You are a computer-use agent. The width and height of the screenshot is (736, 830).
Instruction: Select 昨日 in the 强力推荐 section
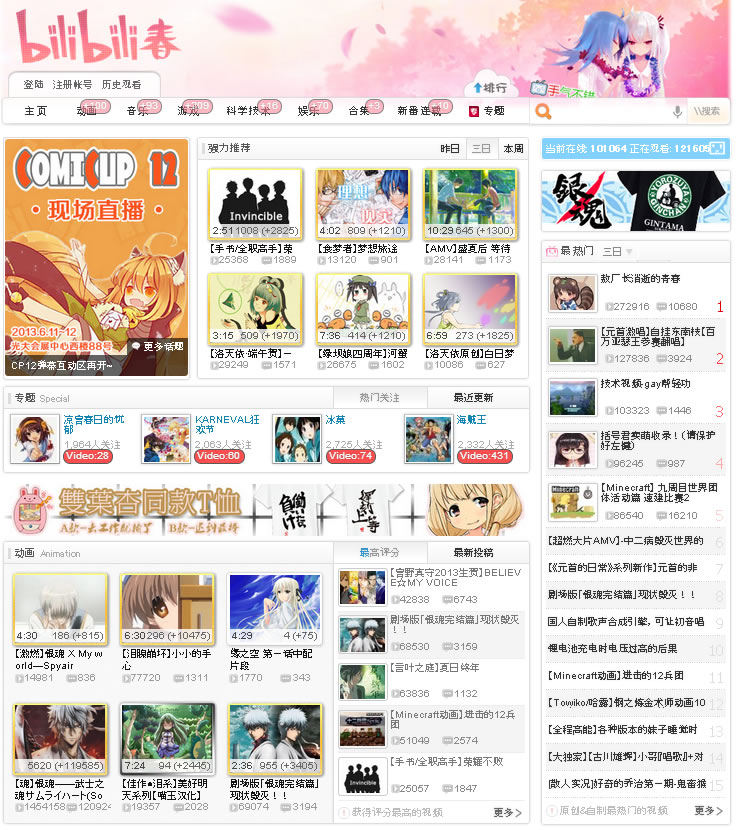[451, 148]
